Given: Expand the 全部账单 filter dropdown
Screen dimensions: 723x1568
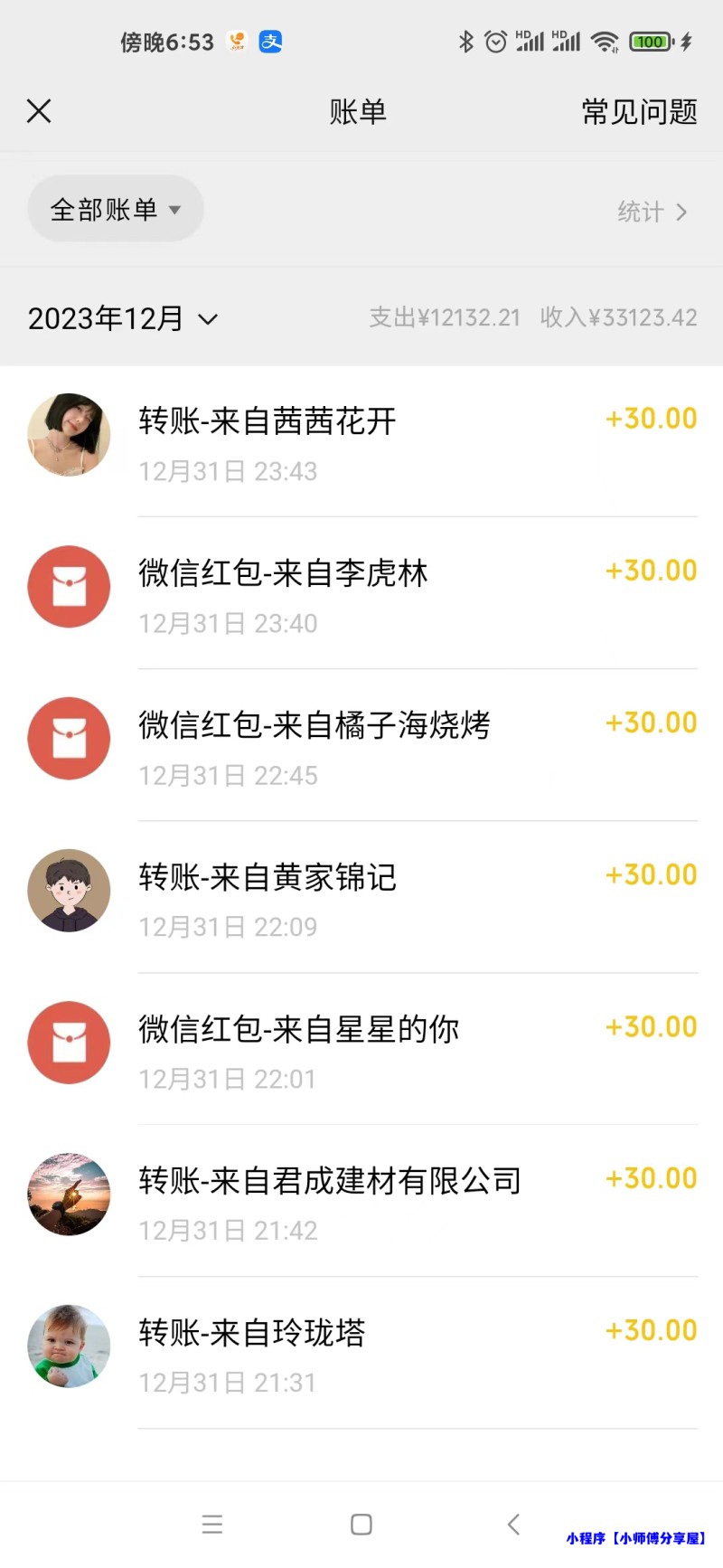Looking at the screenshot, I should (116, 210).
